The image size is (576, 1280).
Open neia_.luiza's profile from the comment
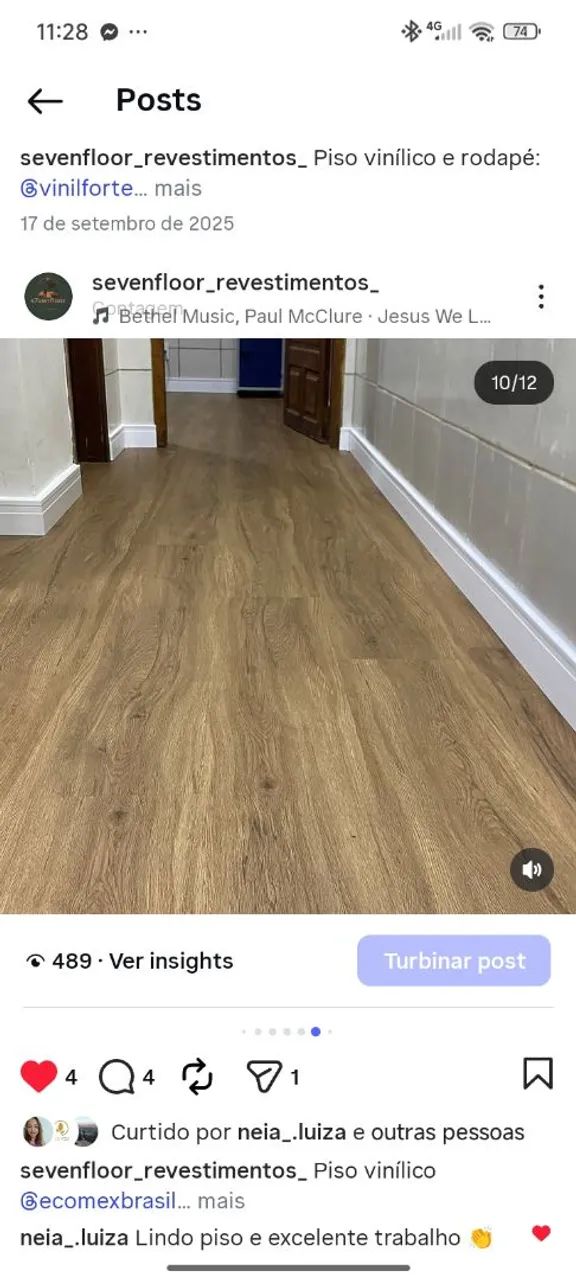tap(74, 1238)
